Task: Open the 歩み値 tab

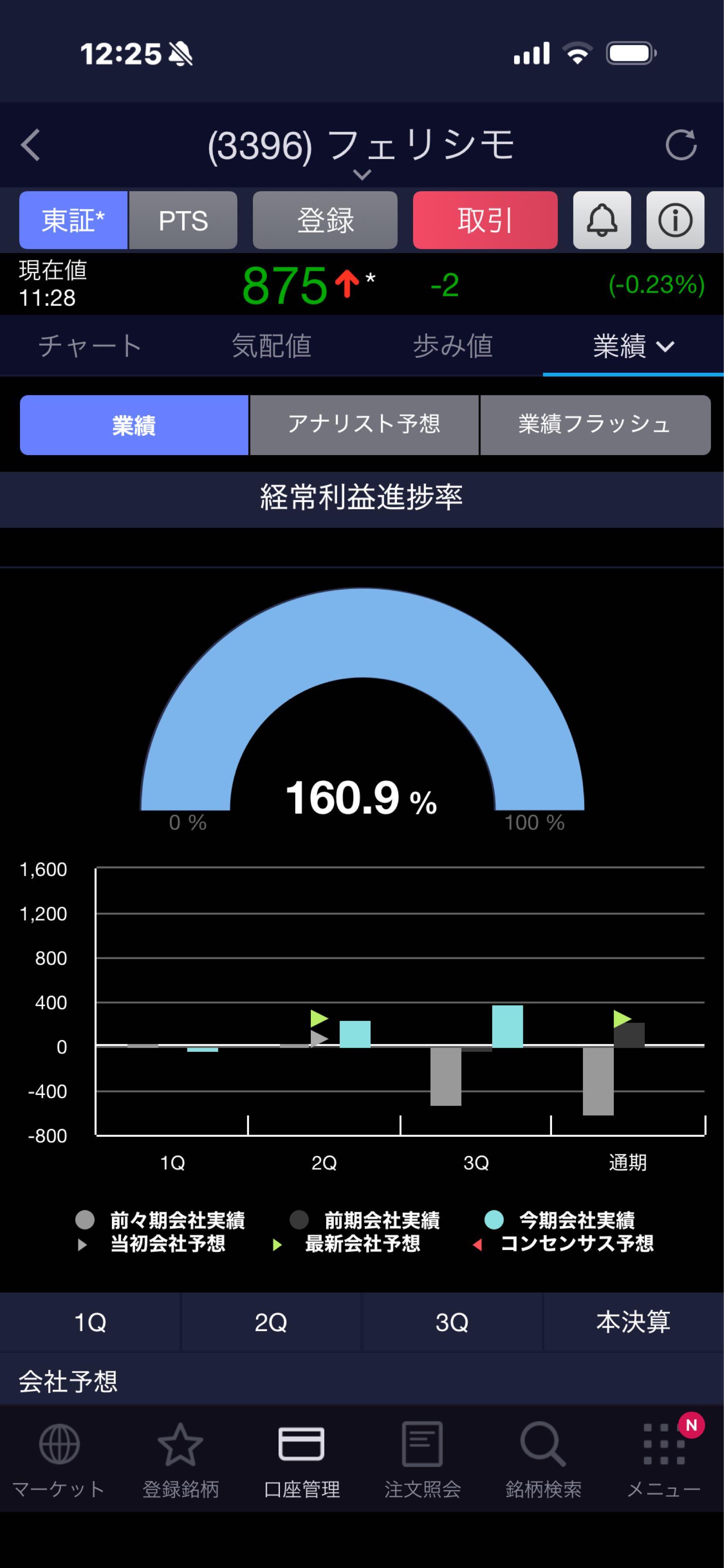Action: point(453,346)
